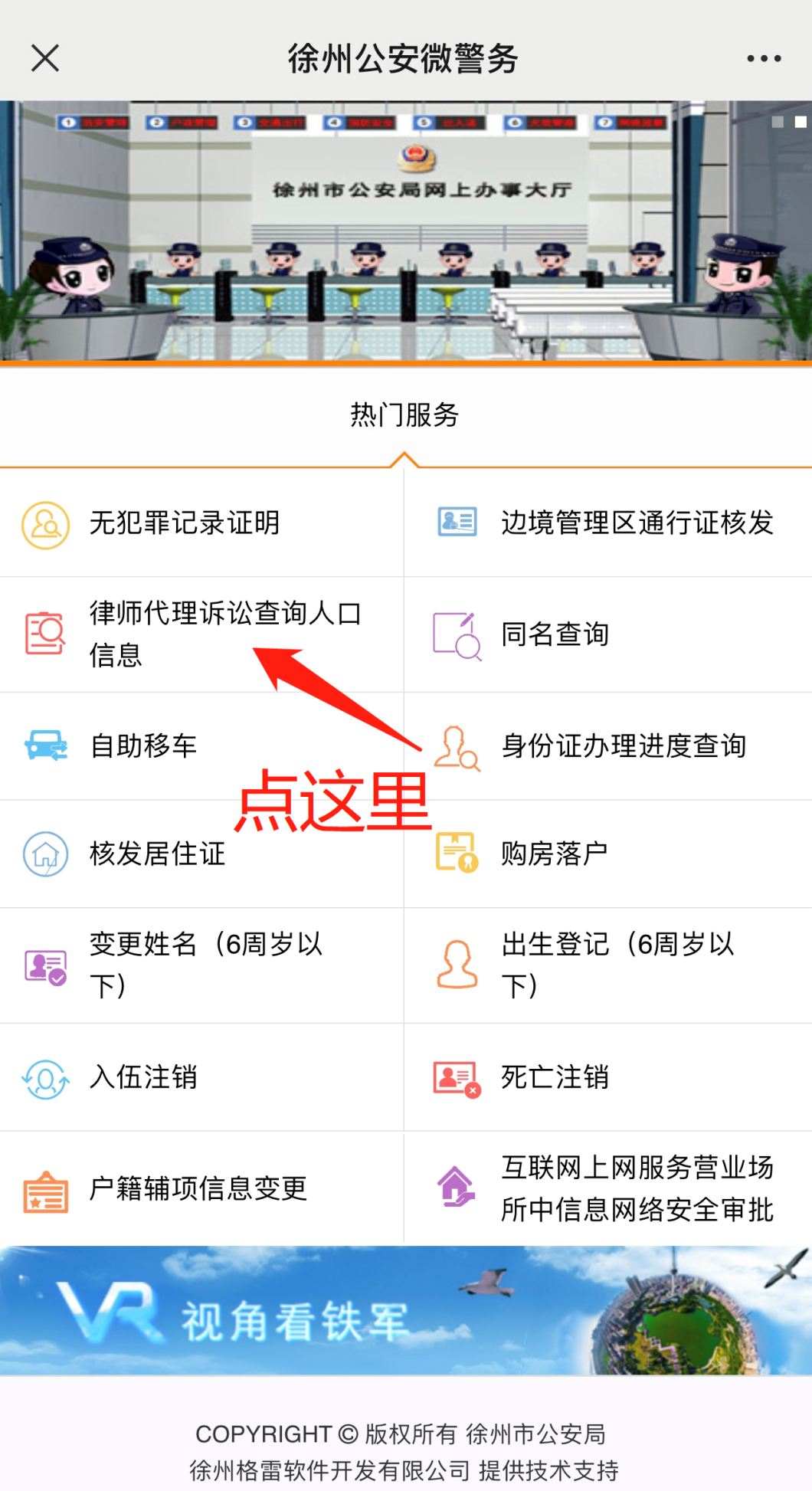This screenshot has width=812, height=1491.
Task: Open 无犯罪记录证明 service
Action: 184,523
